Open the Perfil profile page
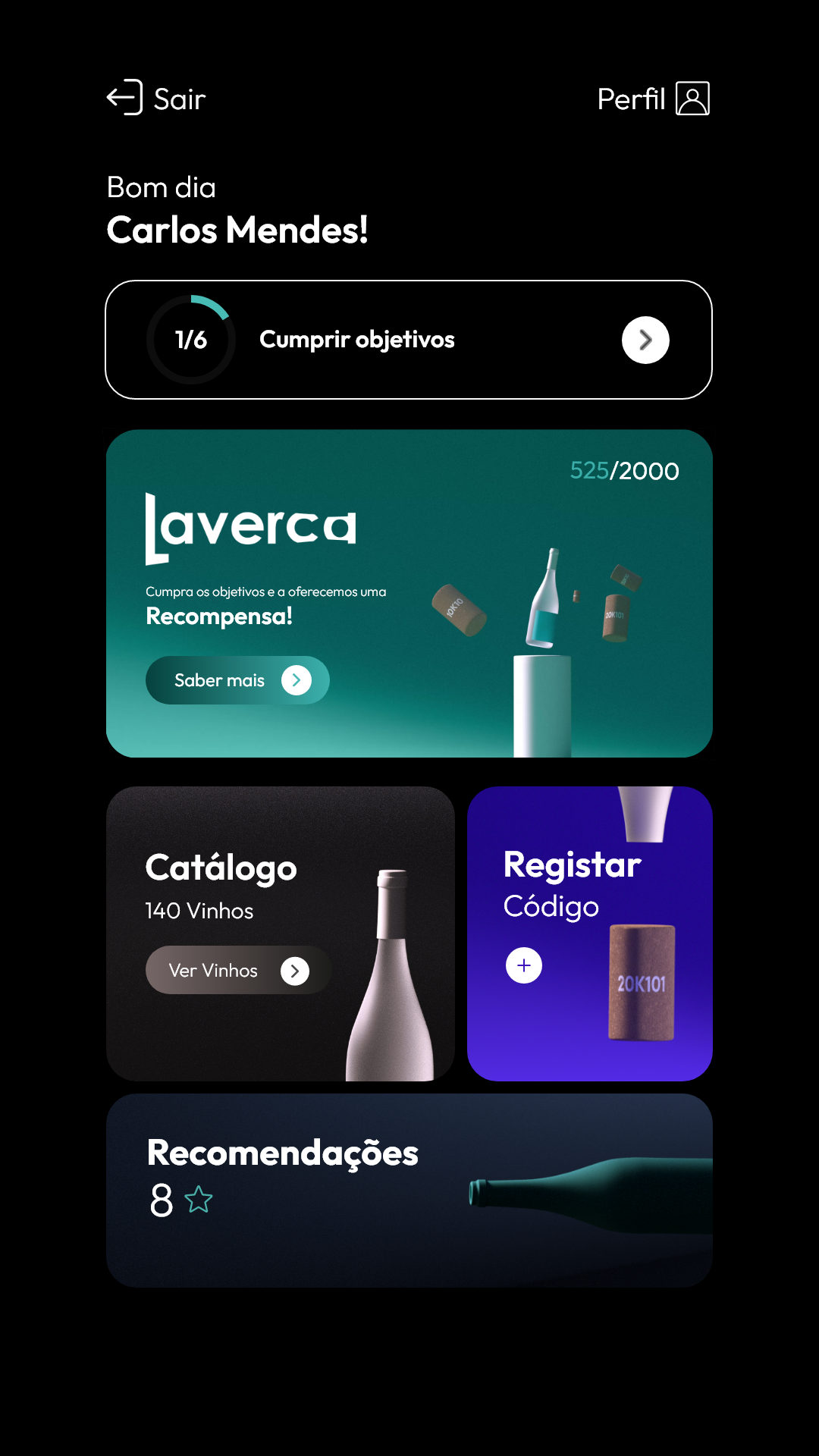 (653, 99)
